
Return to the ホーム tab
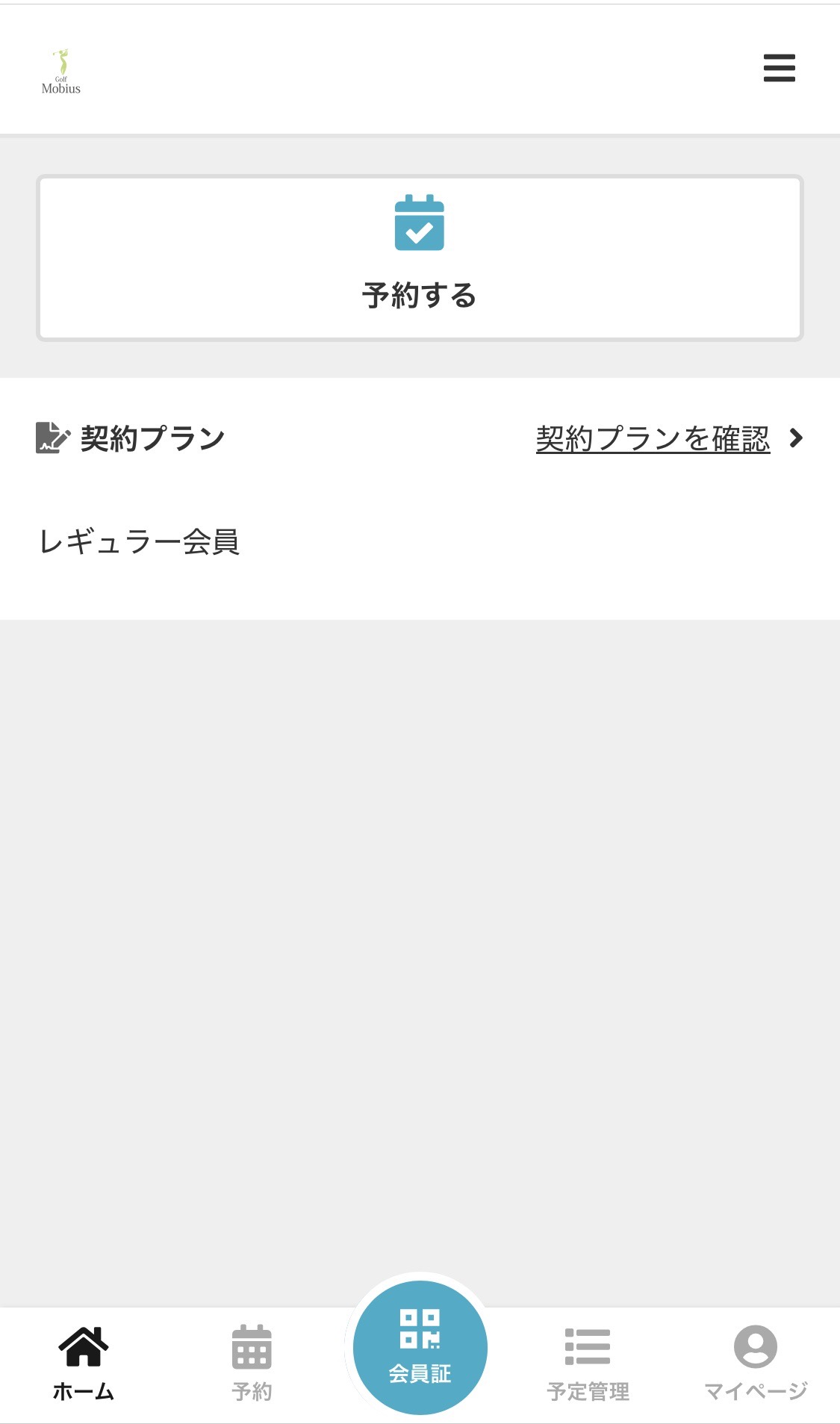click(83, 1363)
